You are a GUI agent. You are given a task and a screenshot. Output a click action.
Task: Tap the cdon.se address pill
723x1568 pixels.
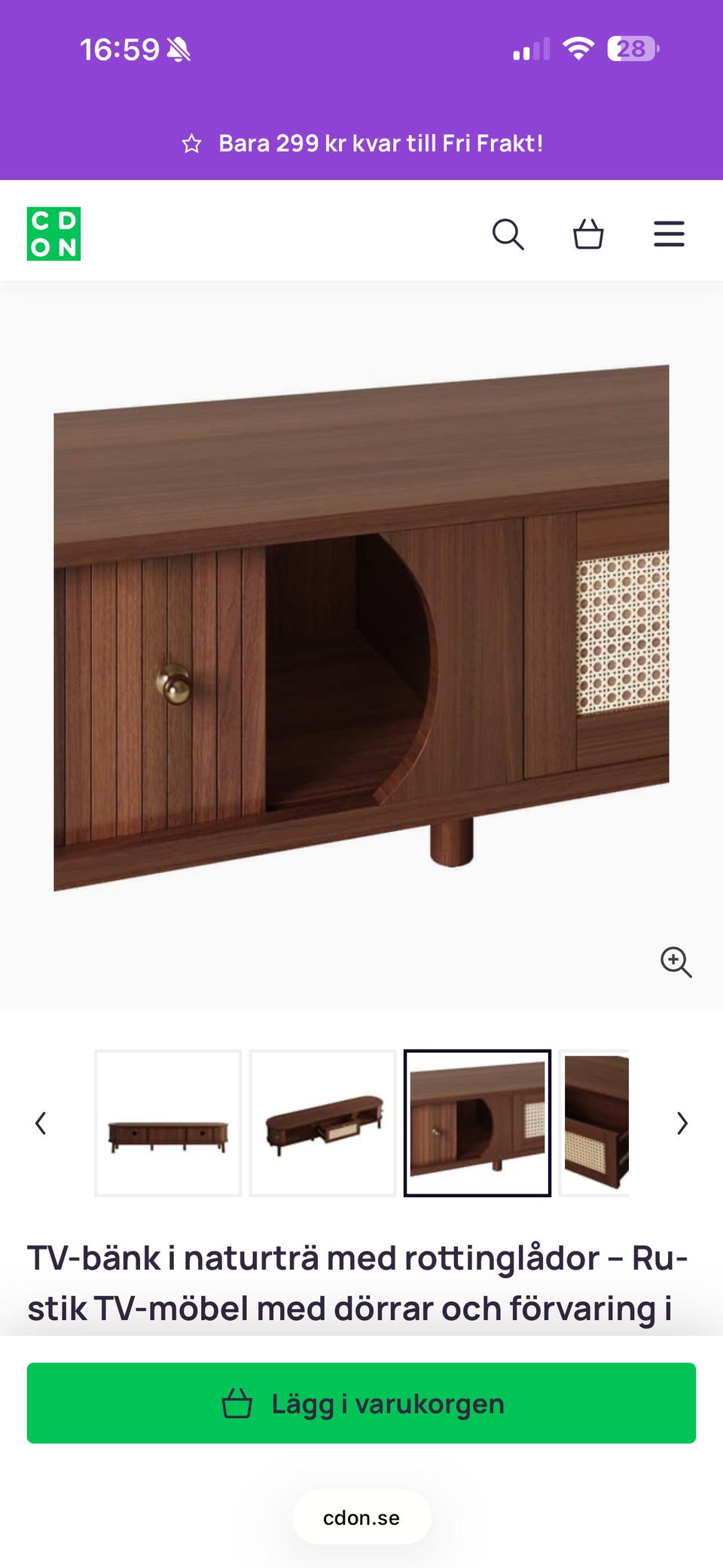click(x=361, y=1518)
